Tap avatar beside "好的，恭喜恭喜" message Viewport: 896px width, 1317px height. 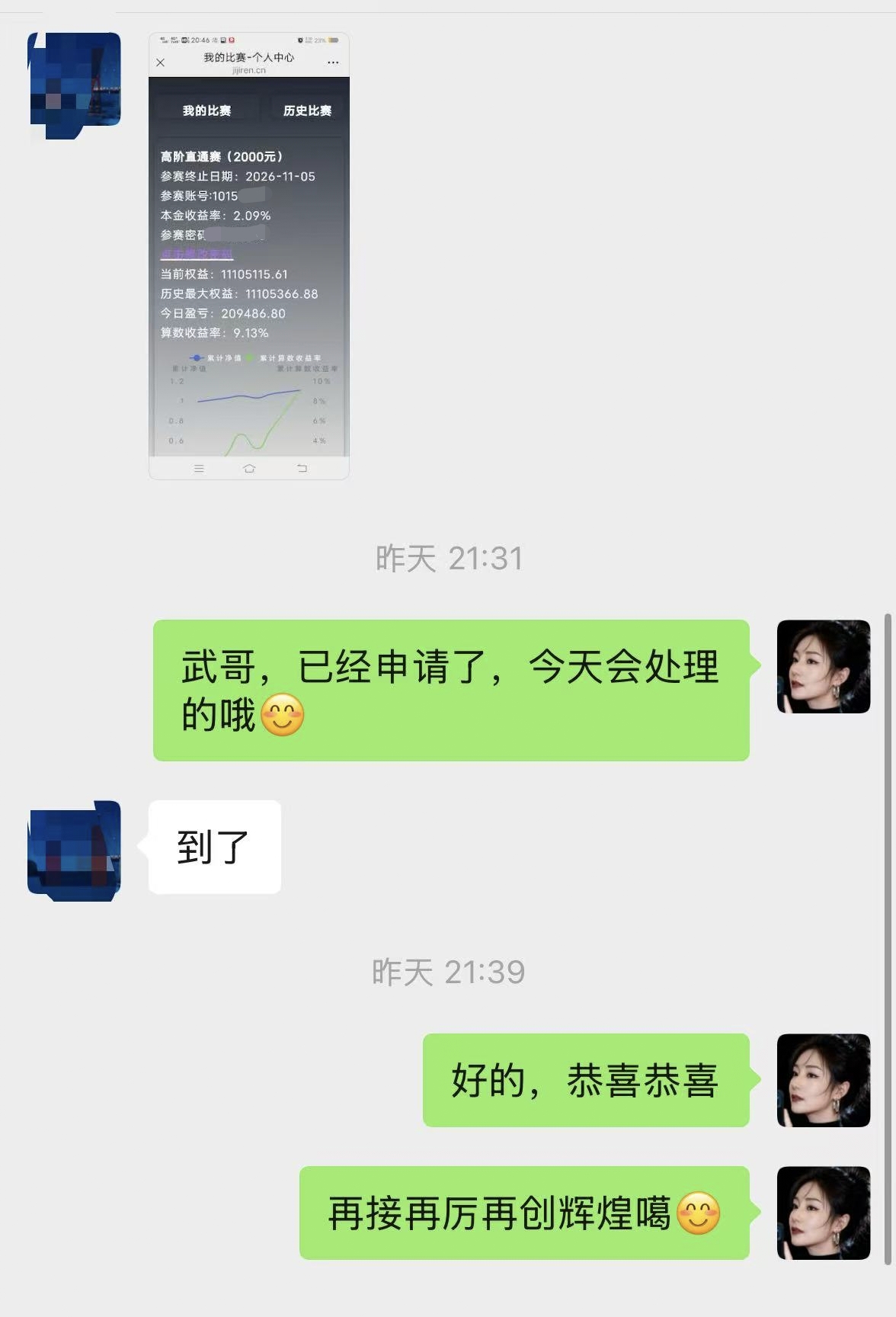823,1080
